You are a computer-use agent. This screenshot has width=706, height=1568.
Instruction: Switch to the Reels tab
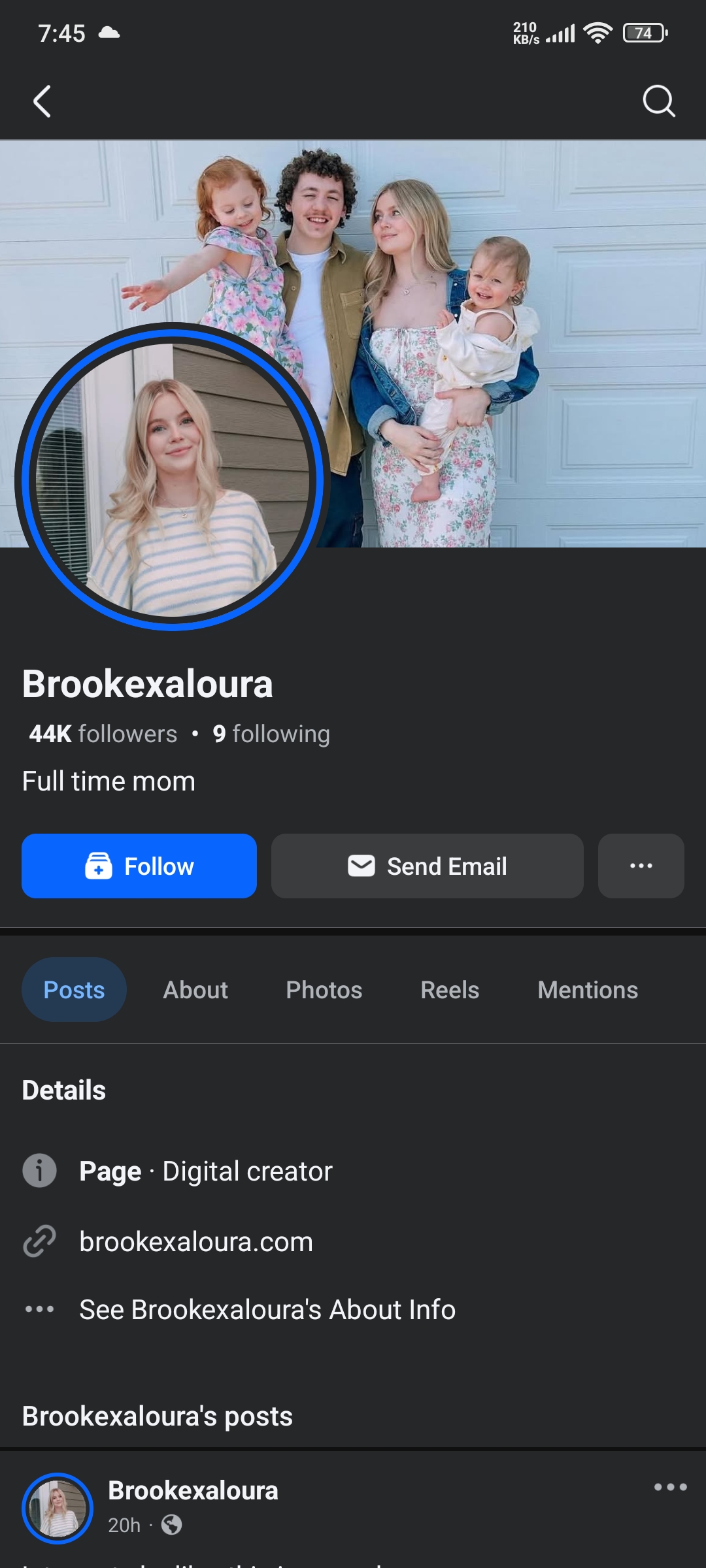pyautogui.click(x=450, y=990)
